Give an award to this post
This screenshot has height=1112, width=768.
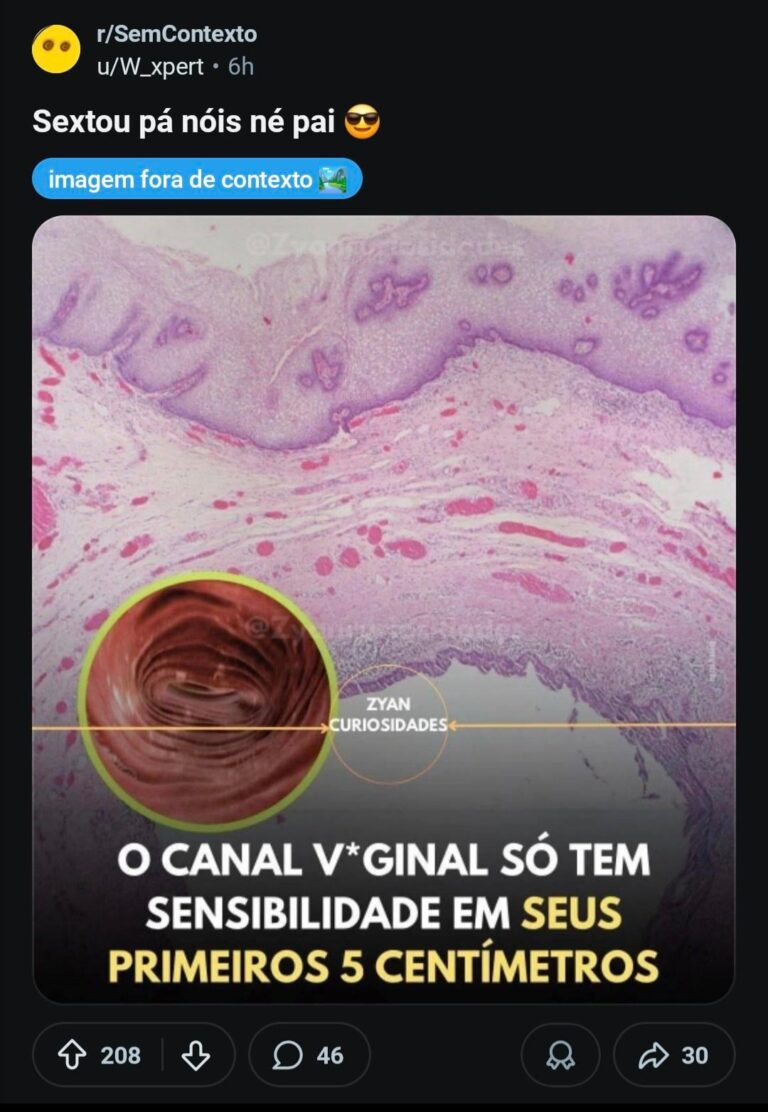(x=561, y=1055)
